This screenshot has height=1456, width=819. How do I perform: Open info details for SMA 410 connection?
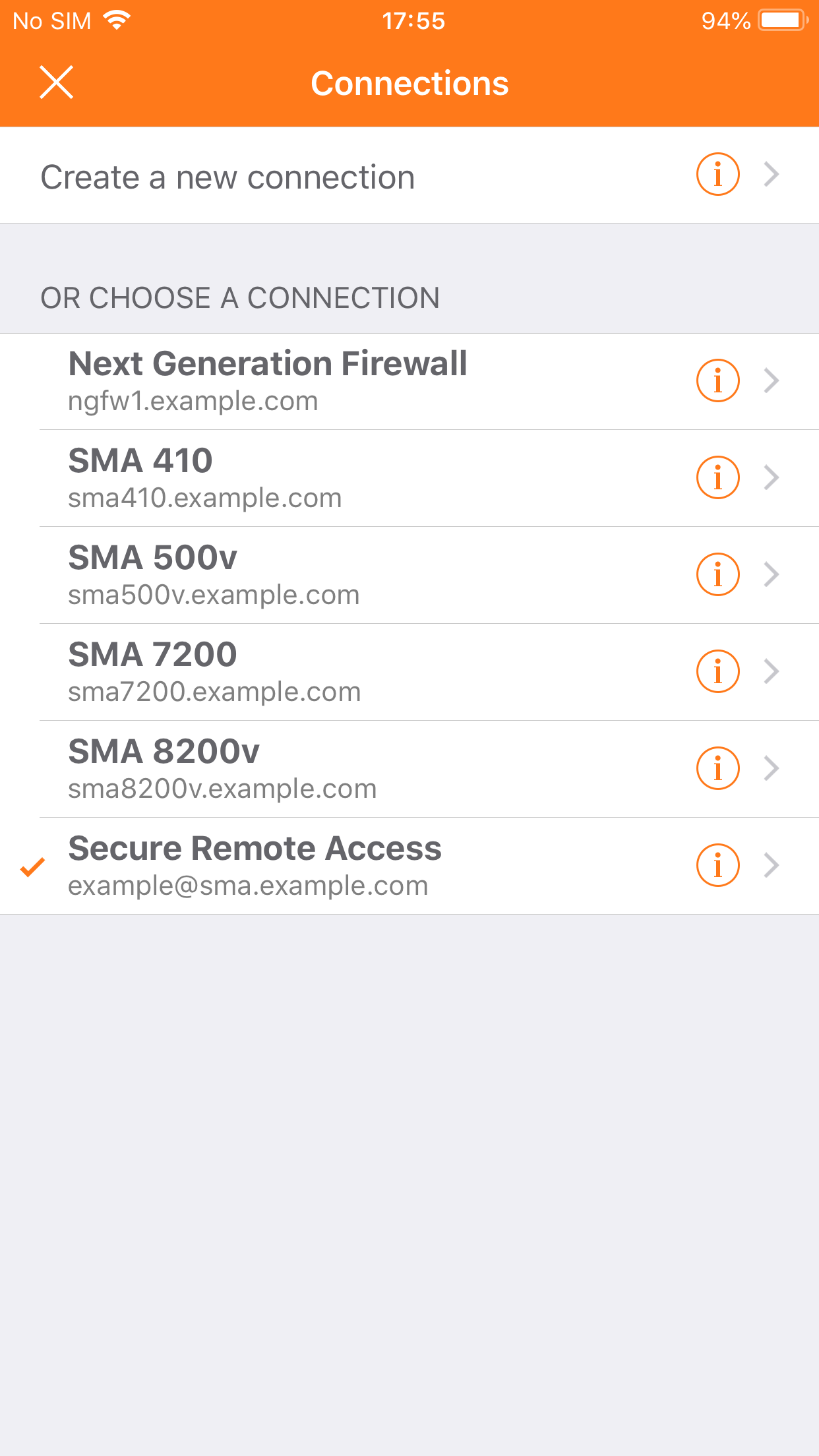[x=717, y=477]
